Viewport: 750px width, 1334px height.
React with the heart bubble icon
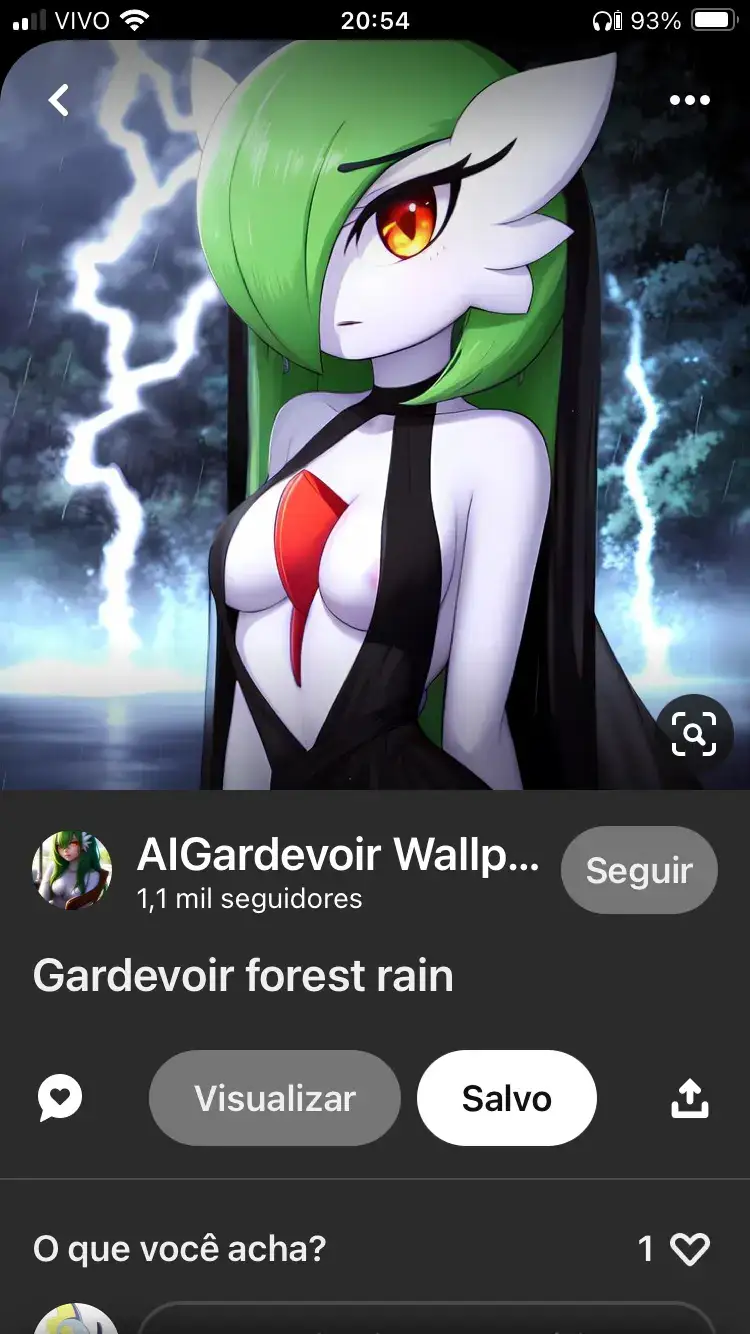(60, 1098)
